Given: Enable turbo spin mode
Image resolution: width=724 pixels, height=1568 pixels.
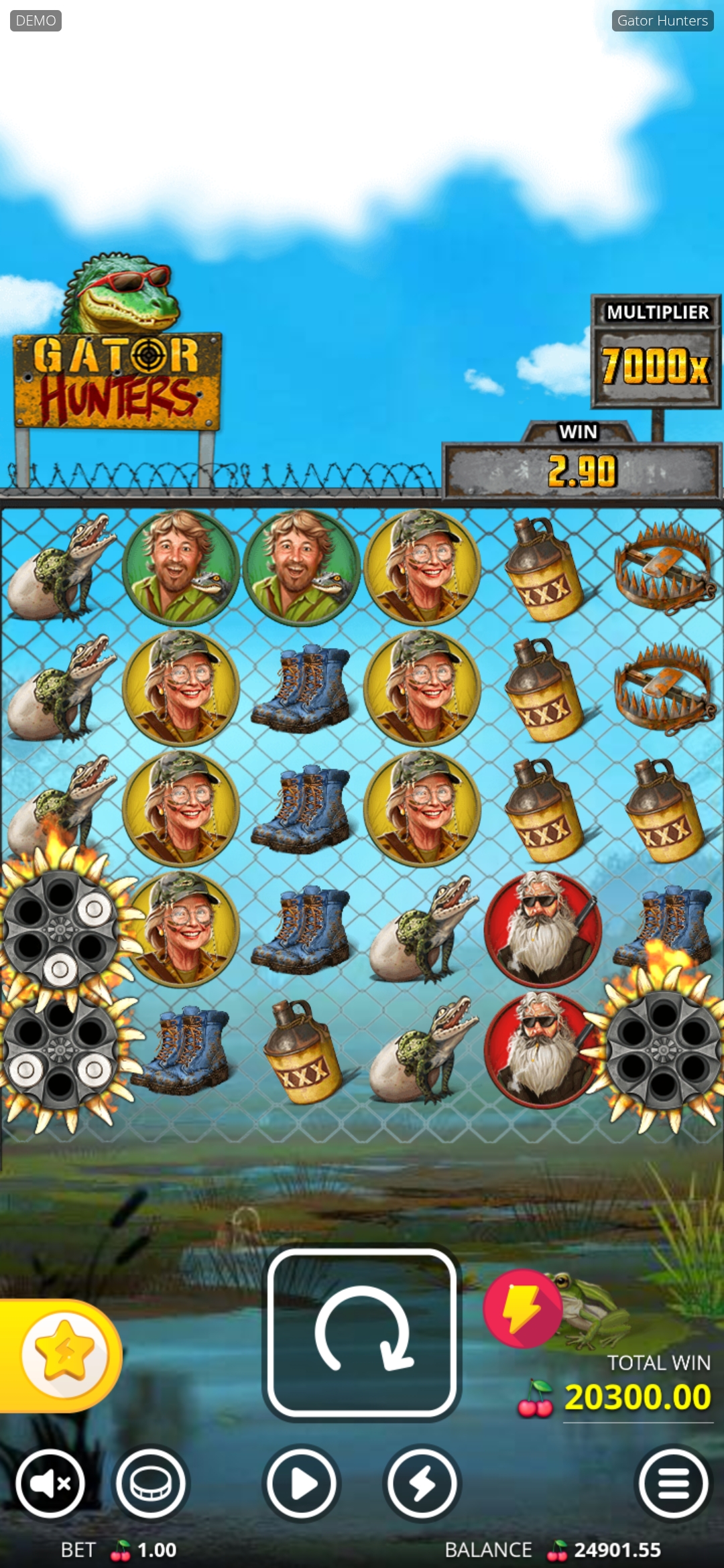Looking at the screenshot, I should point(422,1484).
